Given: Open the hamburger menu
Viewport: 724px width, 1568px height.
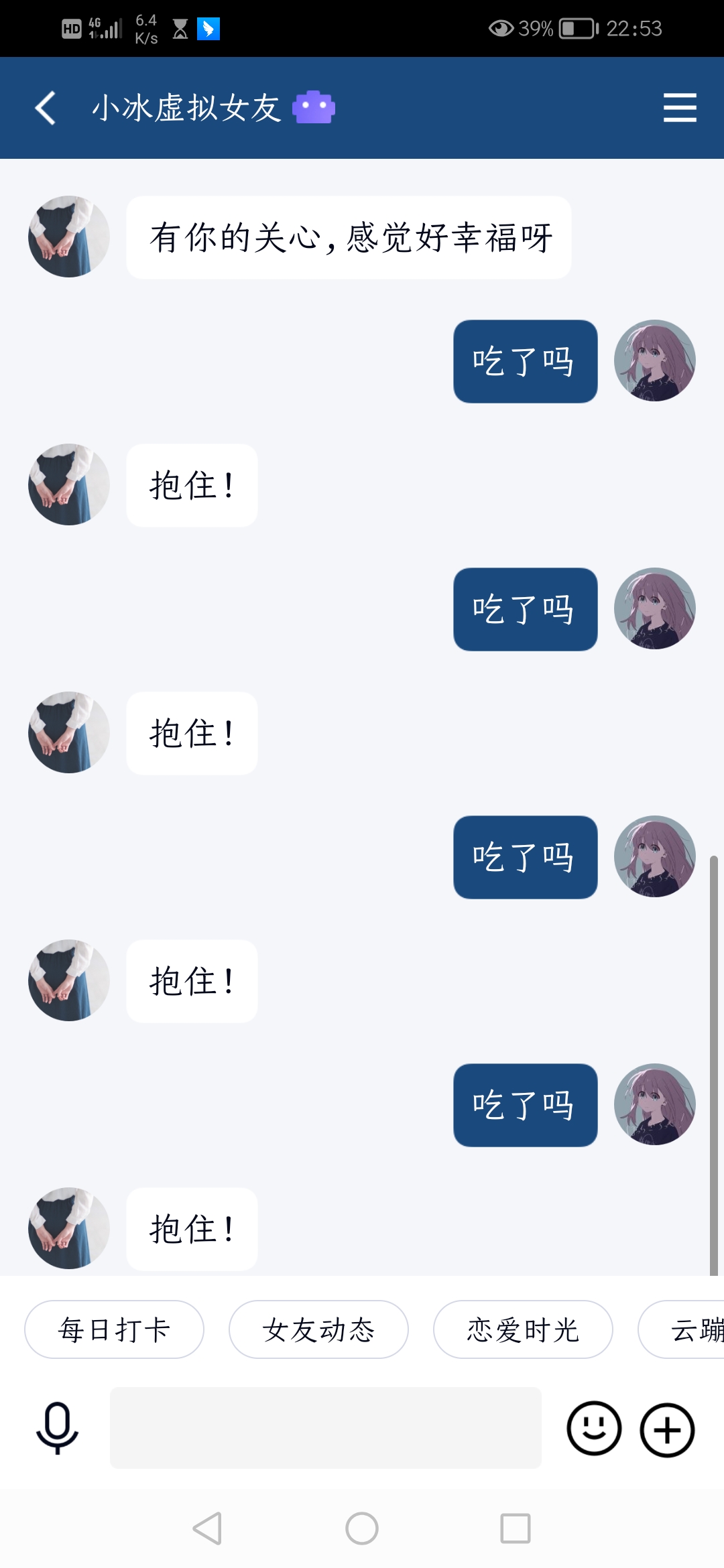Looking at the screenshot, I should 680,108.
